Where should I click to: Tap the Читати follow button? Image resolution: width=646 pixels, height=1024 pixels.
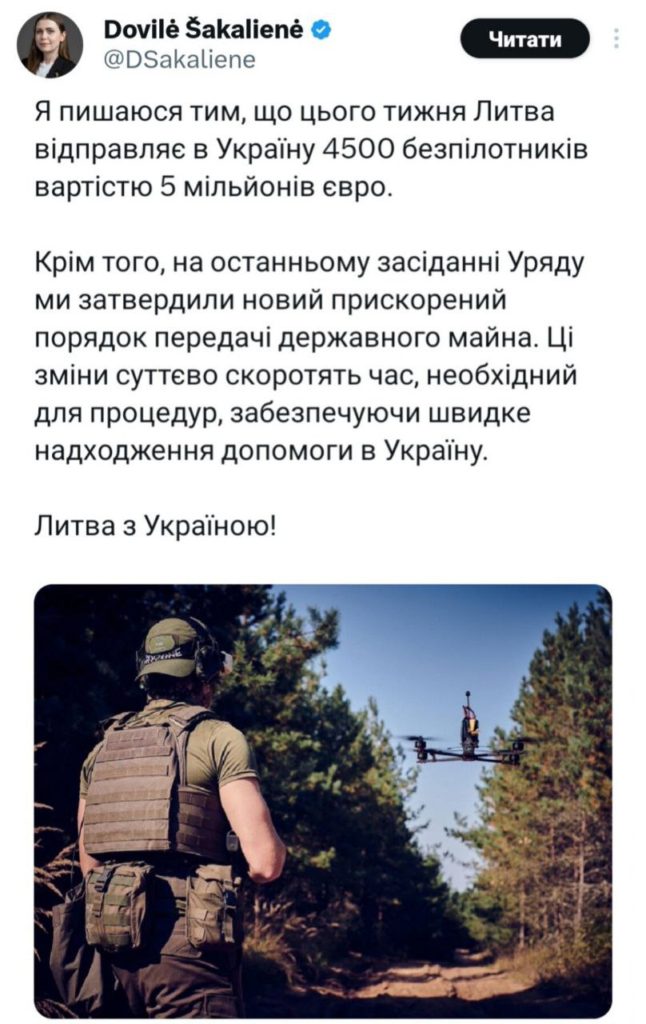[524, 39]
